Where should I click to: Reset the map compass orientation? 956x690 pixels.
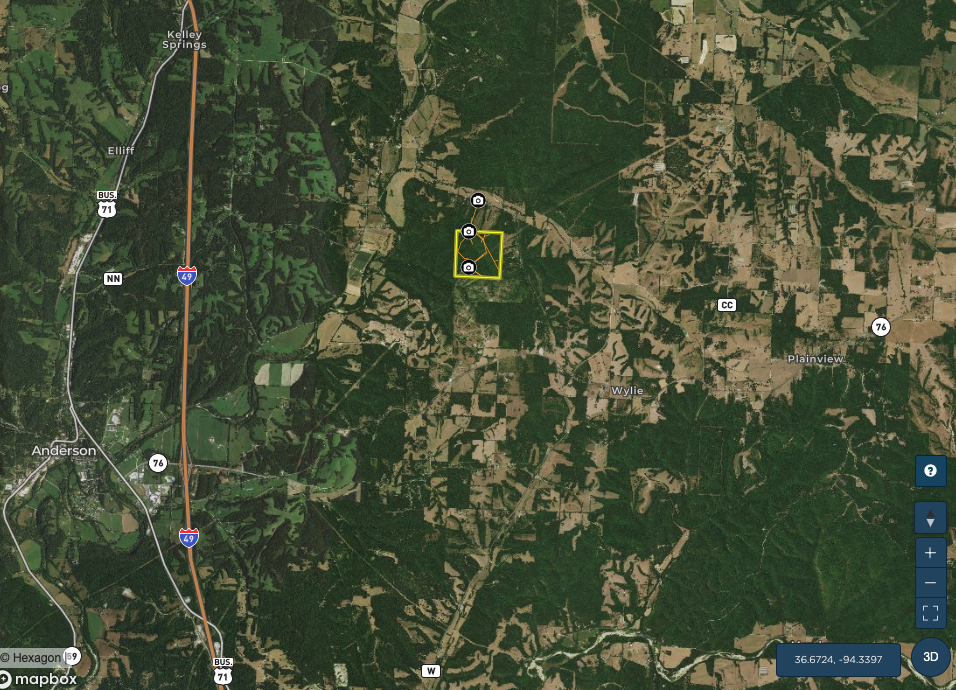930,518
